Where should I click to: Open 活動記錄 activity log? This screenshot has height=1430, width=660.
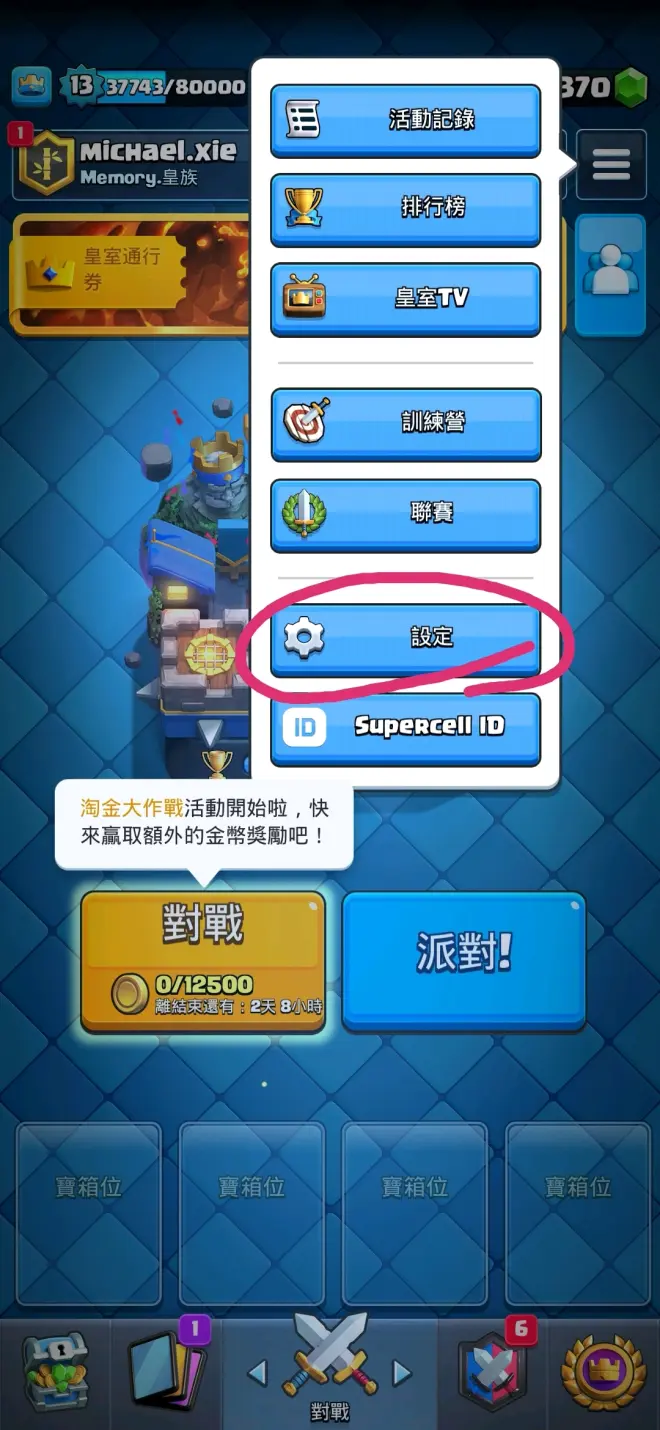pyautogui.click(x=405, y=120)
